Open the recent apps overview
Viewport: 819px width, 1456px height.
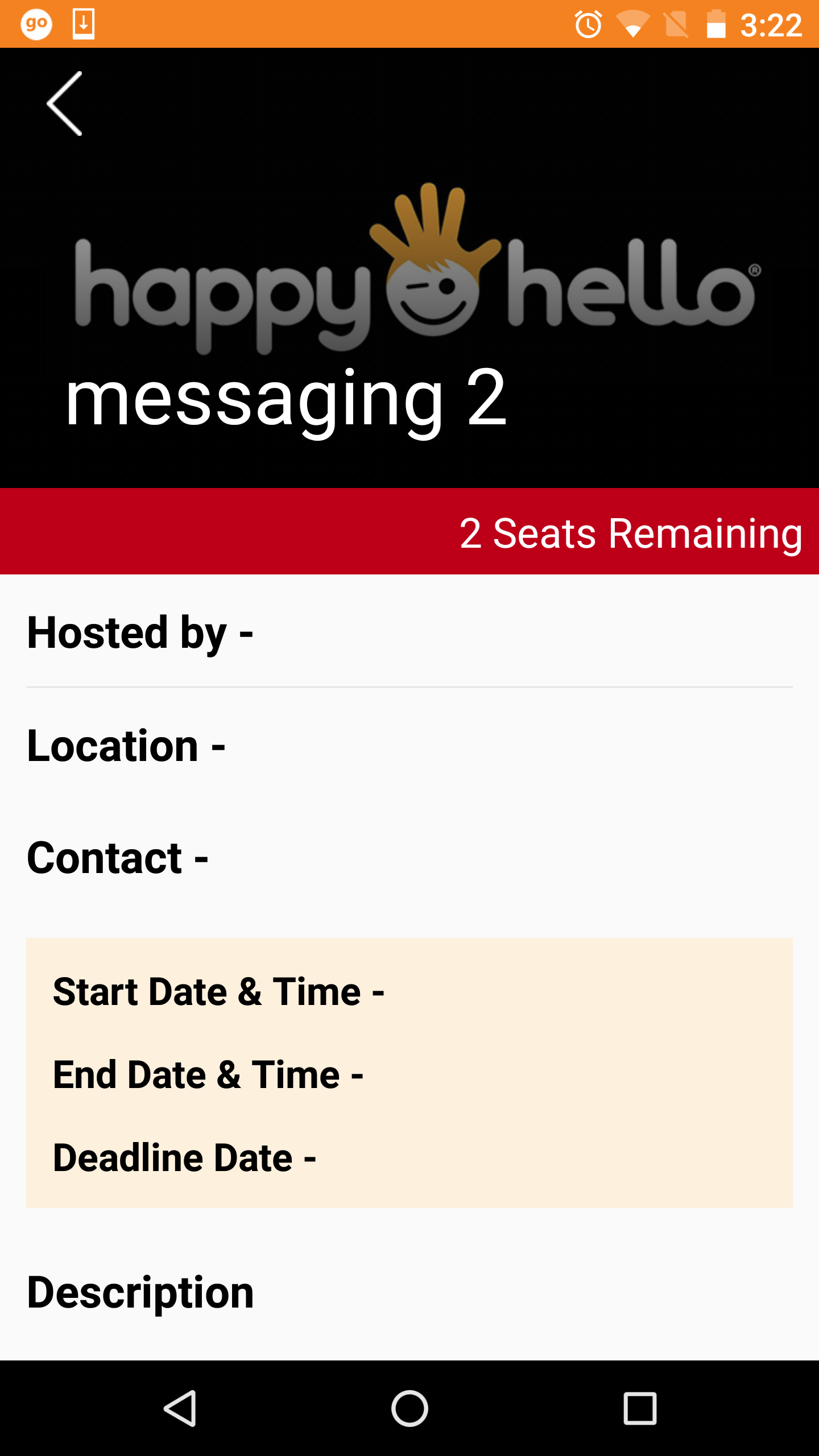pos(640,1408)
